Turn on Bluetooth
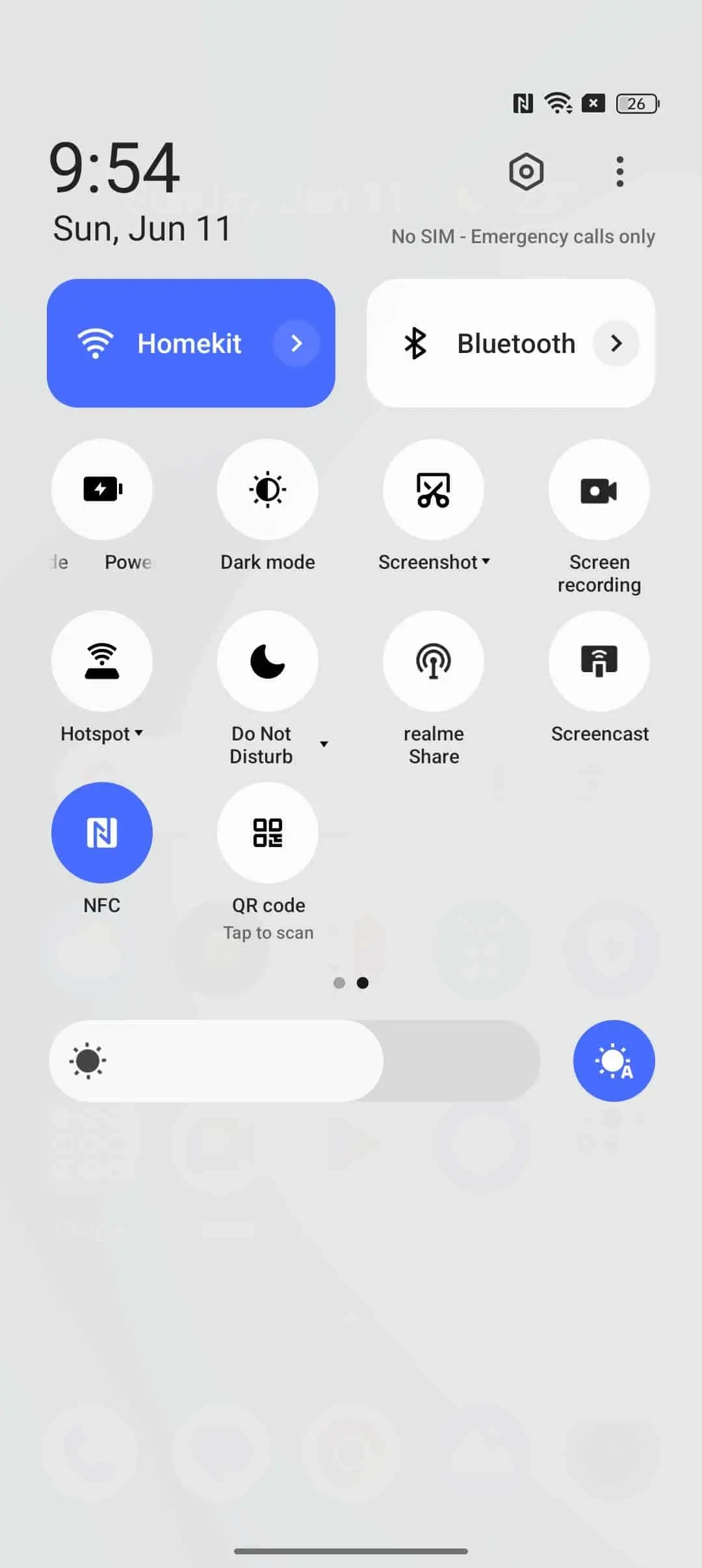The width and height of the screenshot is (702, 1568). [481, 343]
